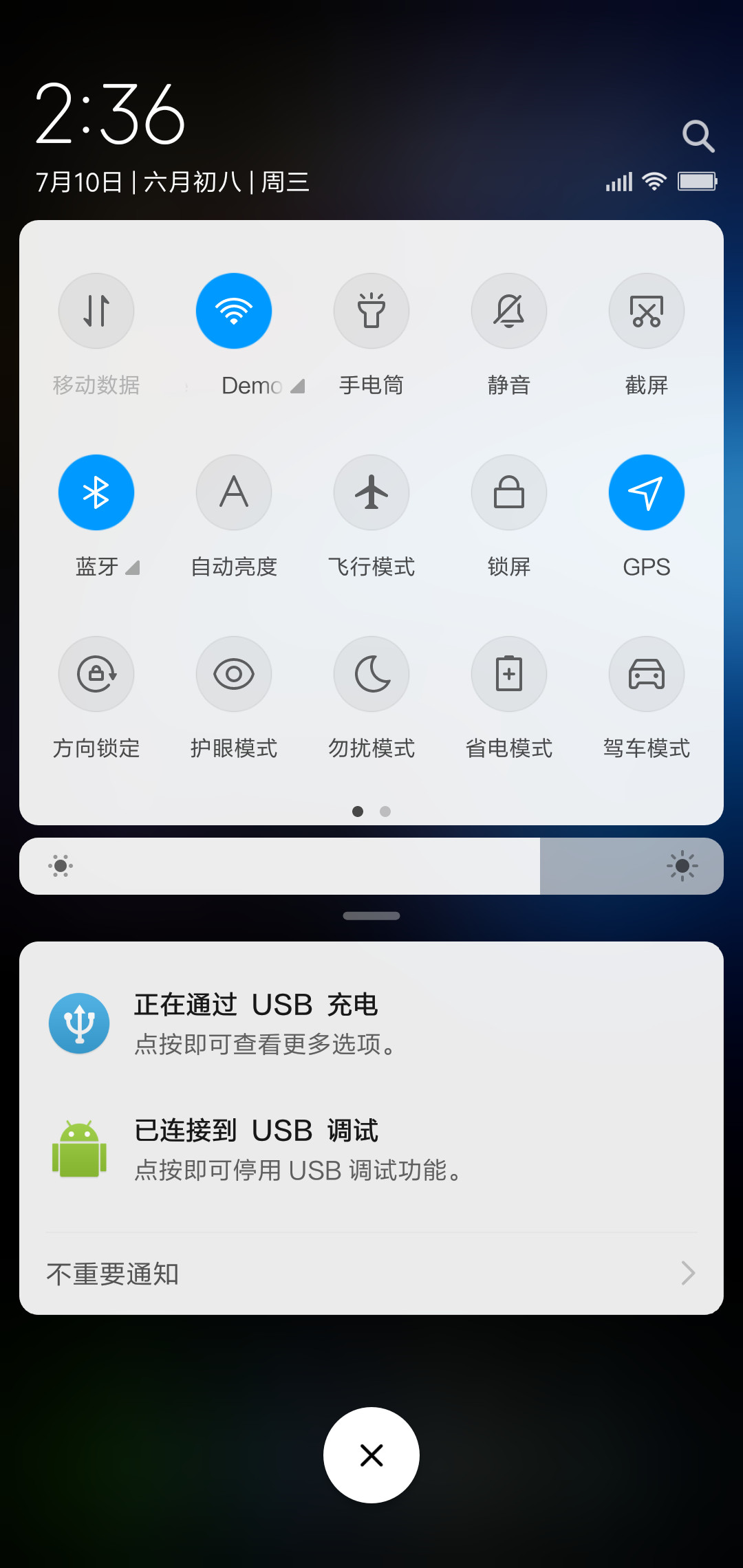Image resolution: width=743 pixels, height=1568 pixels.
Task: Tap the lock screen (锁屏) tile
Action: point(509,492)
